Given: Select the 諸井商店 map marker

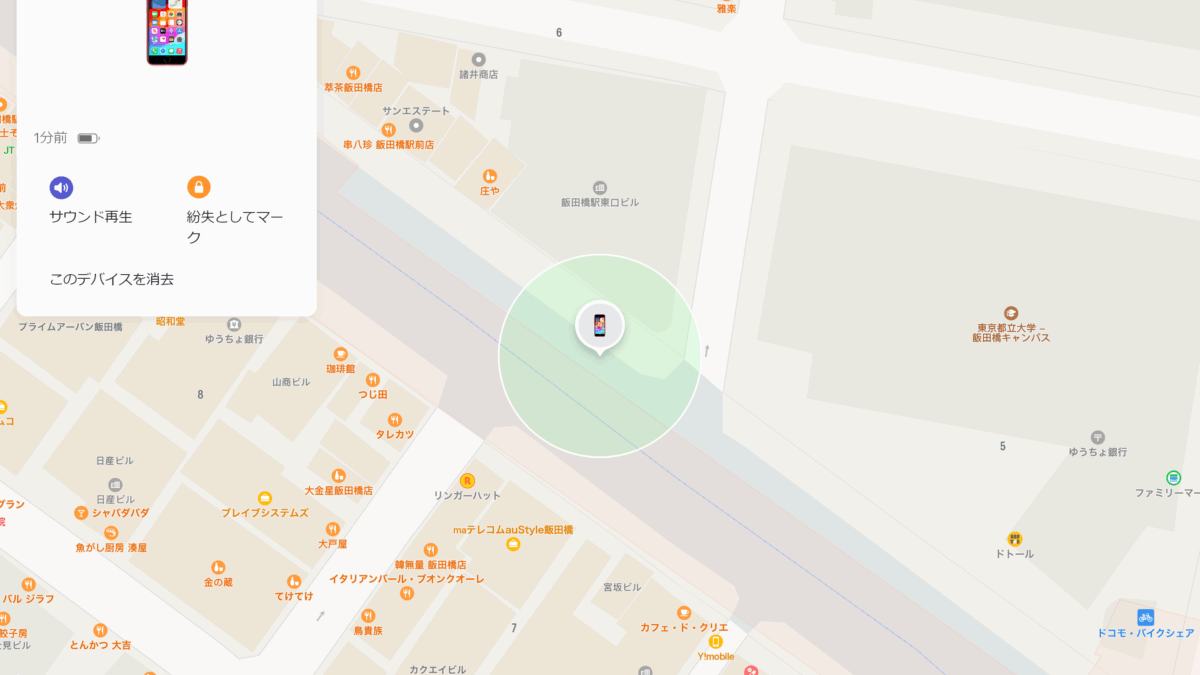Looking at the screenshot, I should tap(478, 60).
